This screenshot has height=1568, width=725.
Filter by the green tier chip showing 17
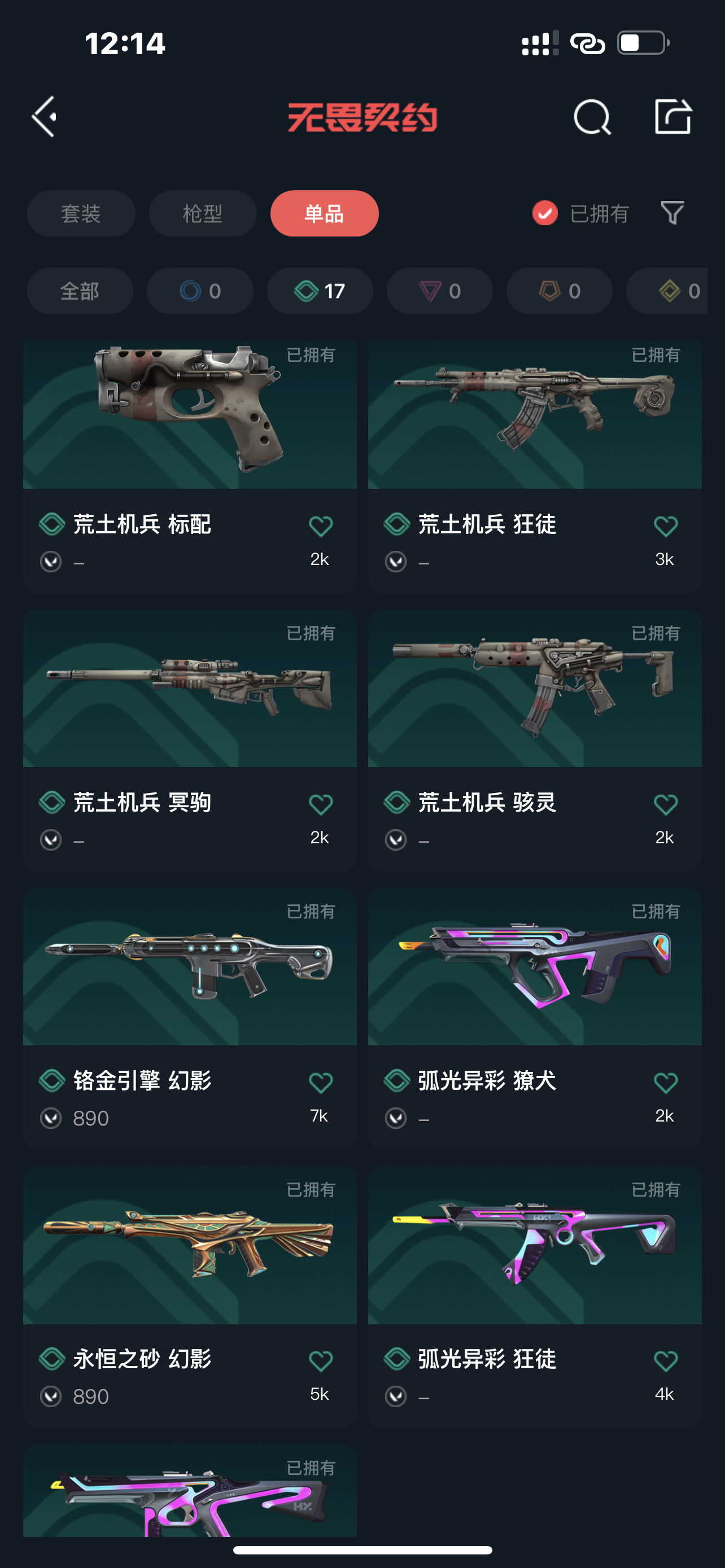320,291
